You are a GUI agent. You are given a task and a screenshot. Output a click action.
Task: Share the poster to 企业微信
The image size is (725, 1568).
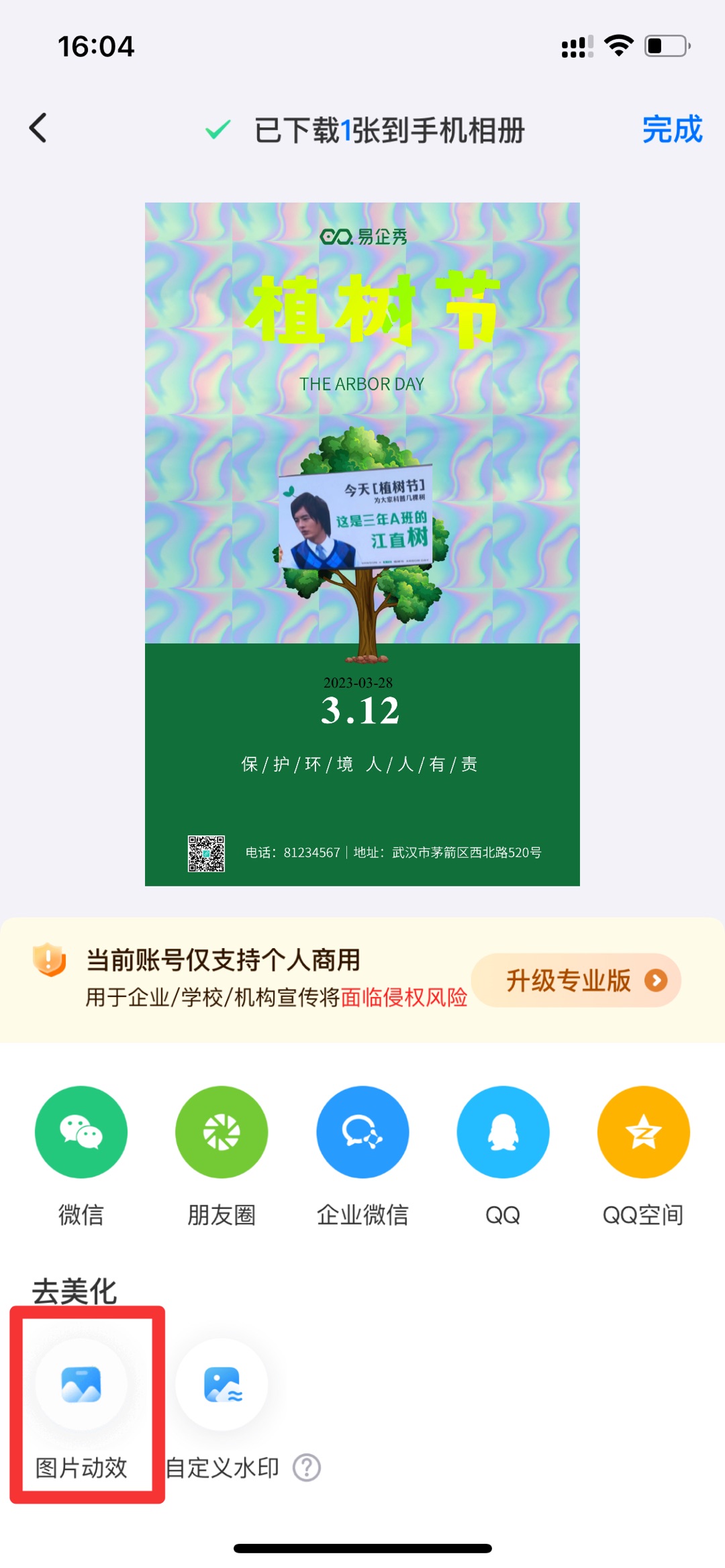pyautogui.click(x=362, y=1132)
